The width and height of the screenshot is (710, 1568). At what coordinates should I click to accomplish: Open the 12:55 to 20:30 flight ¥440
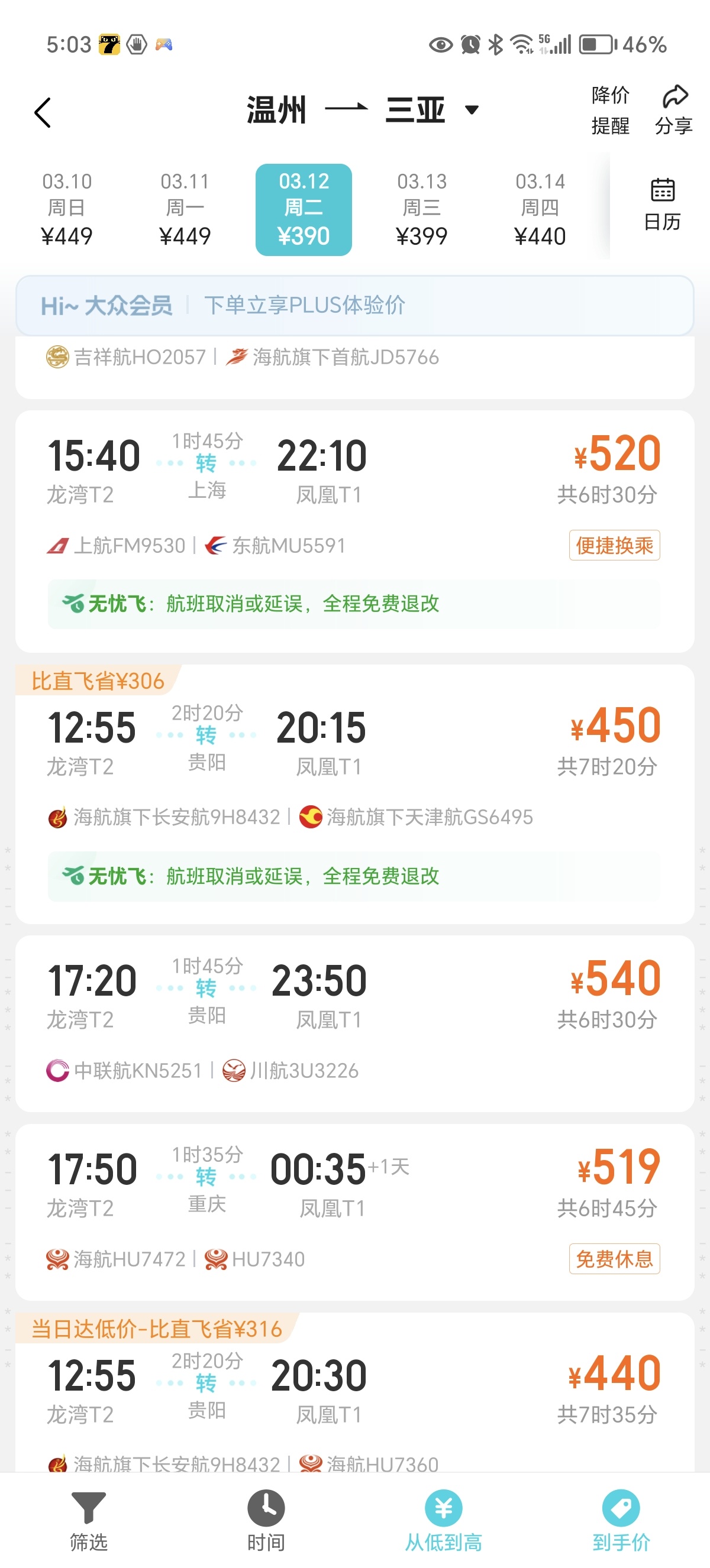354,1394
